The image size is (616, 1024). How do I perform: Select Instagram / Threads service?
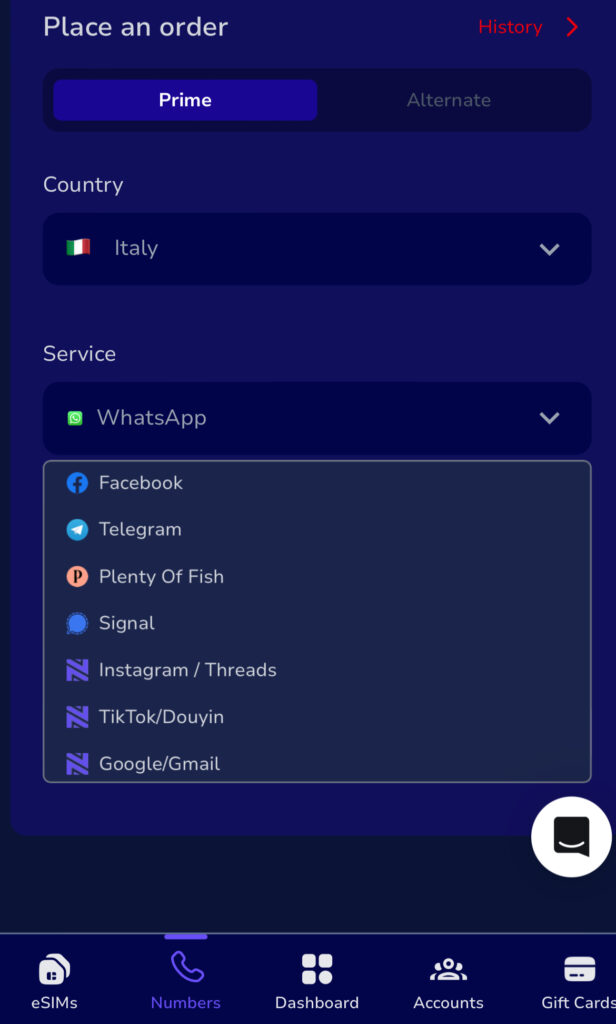point(187,670)
